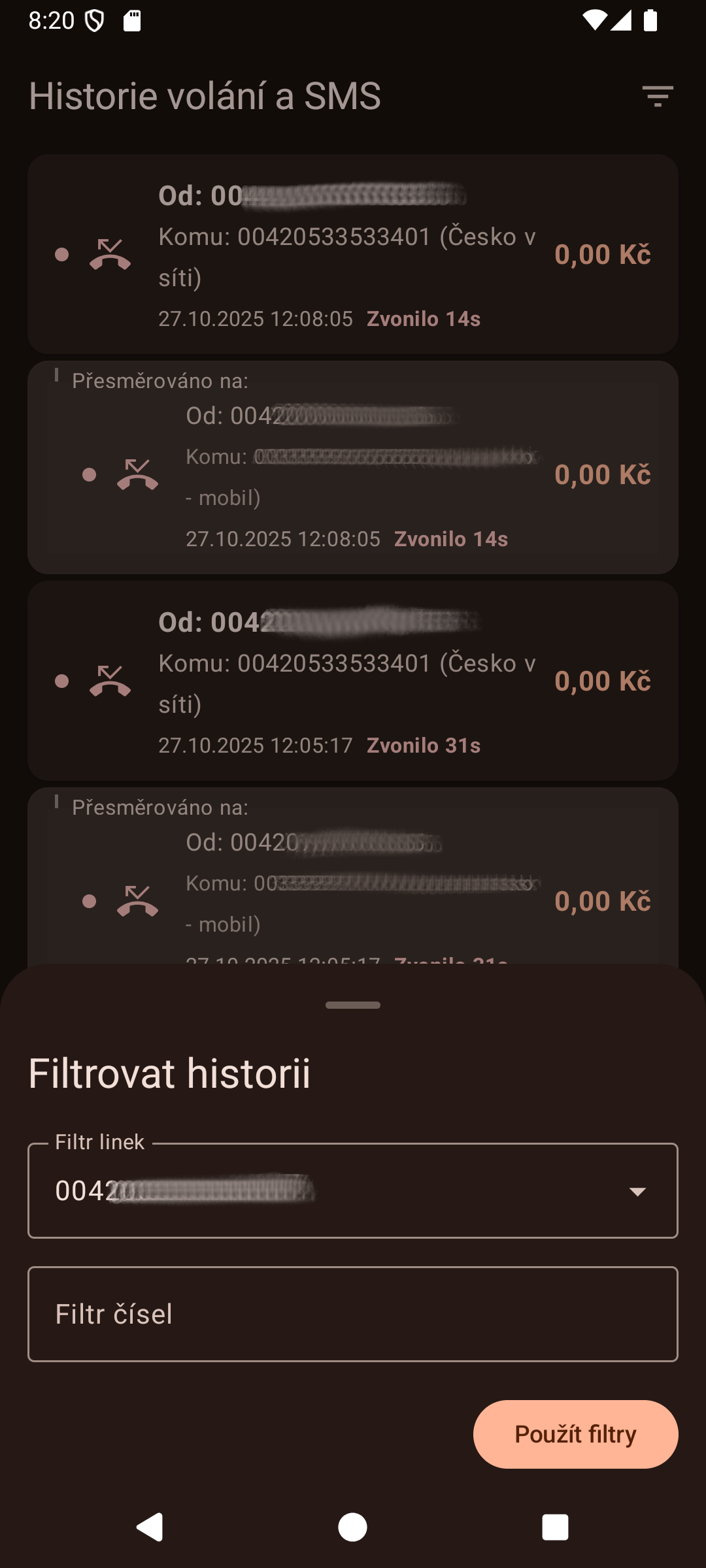
Task: Open the forwarded call card that rang 14s
Action: (x=353, y=468)
